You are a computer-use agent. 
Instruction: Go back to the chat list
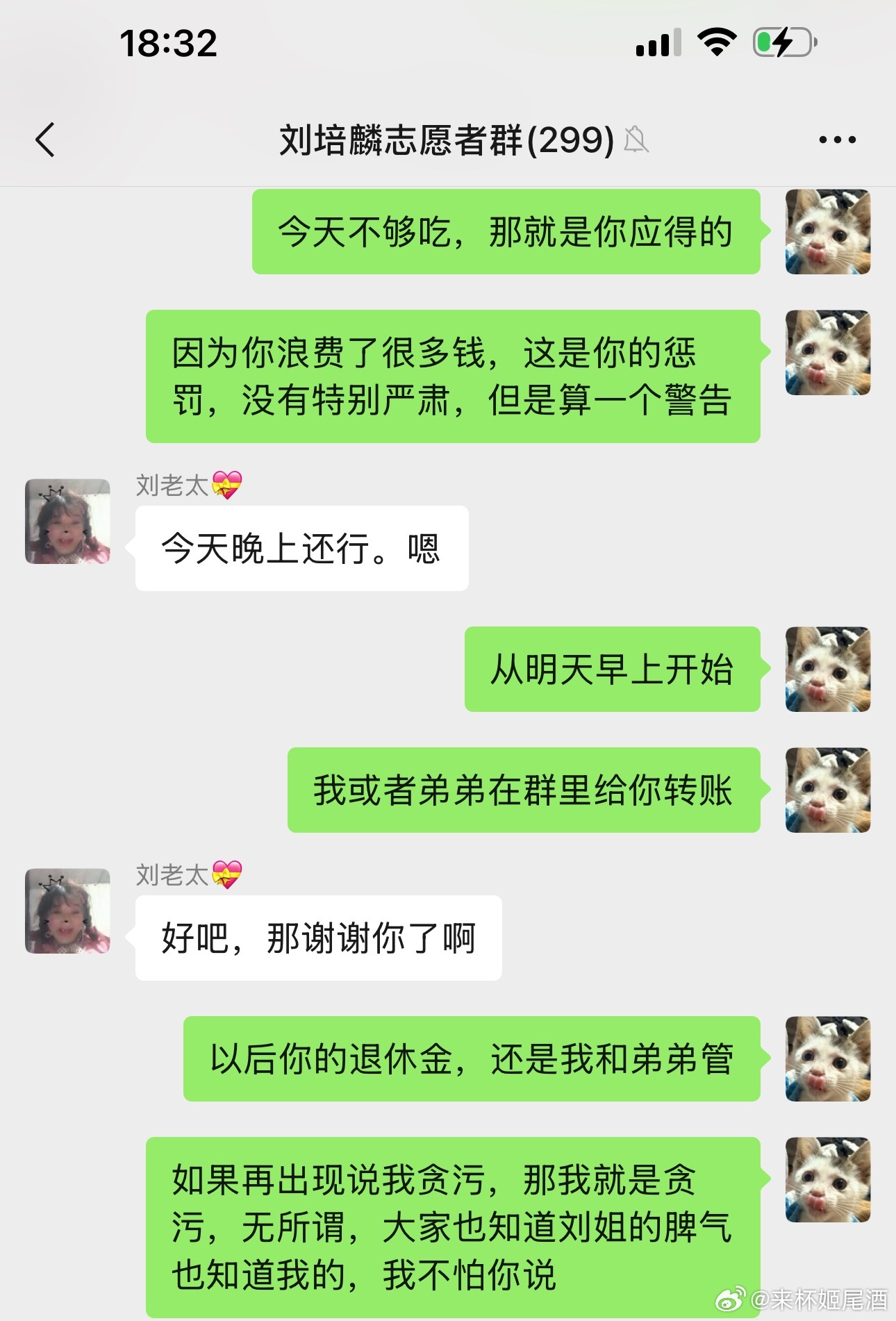click(46, 140)
